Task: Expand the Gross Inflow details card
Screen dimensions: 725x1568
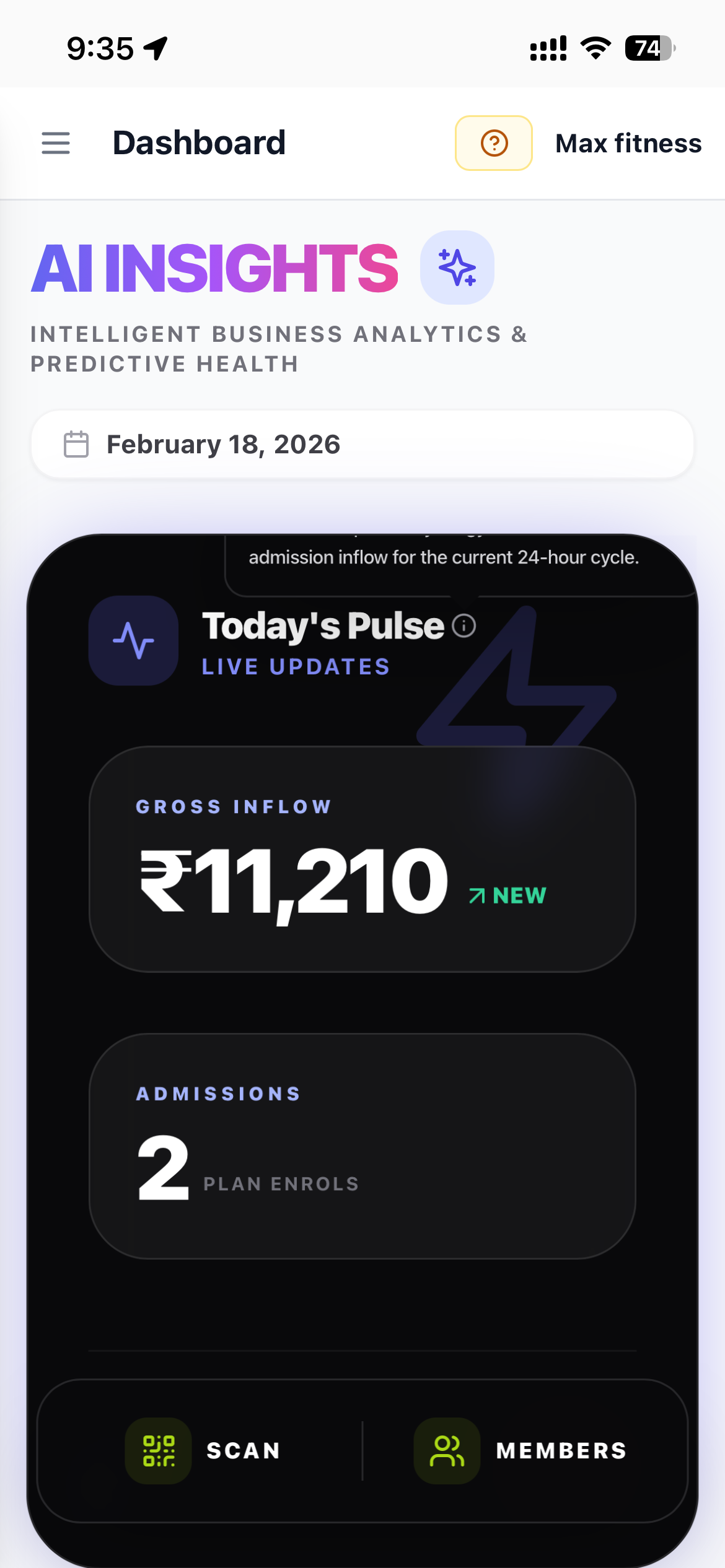Action: [x=362, y=864]
